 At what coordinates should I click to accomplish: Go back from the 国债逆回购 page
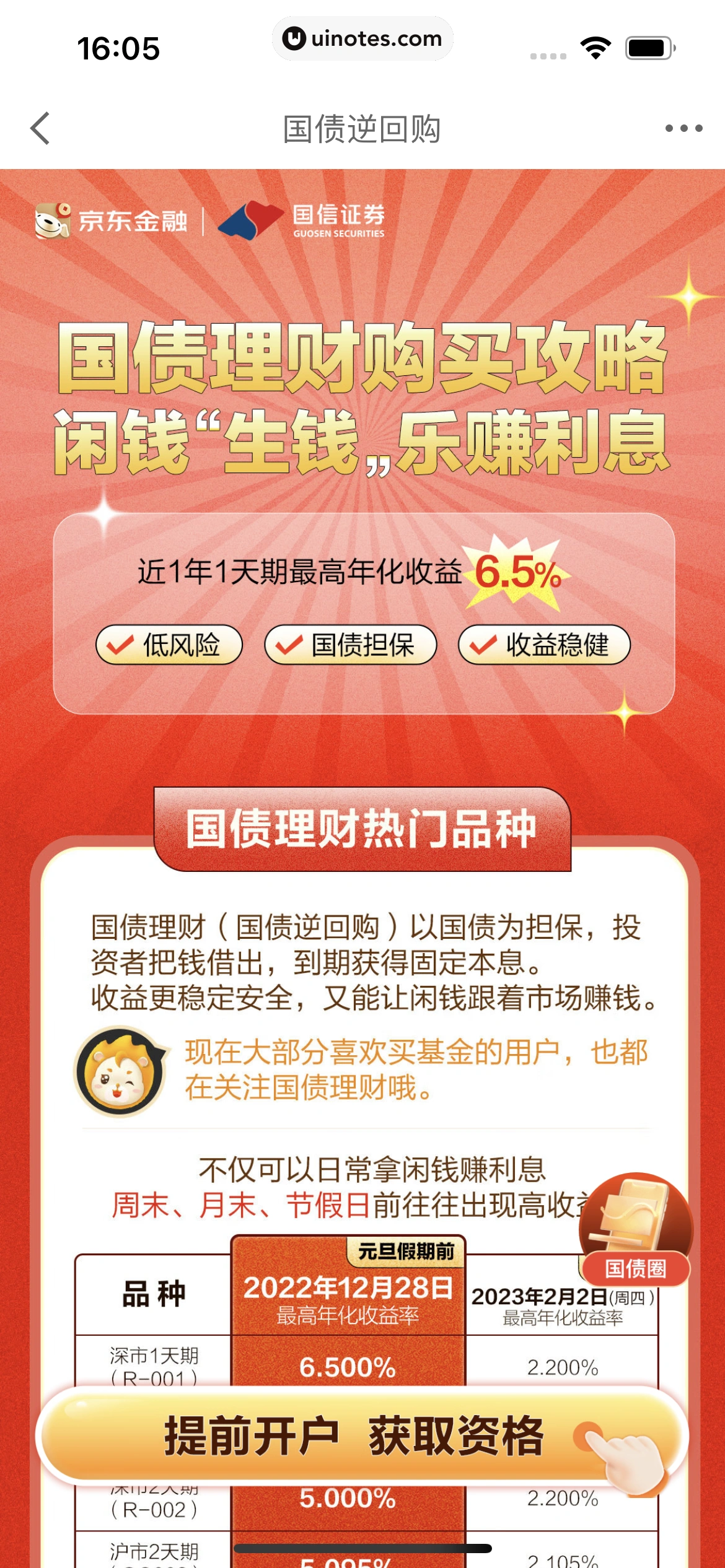[41, 129]
